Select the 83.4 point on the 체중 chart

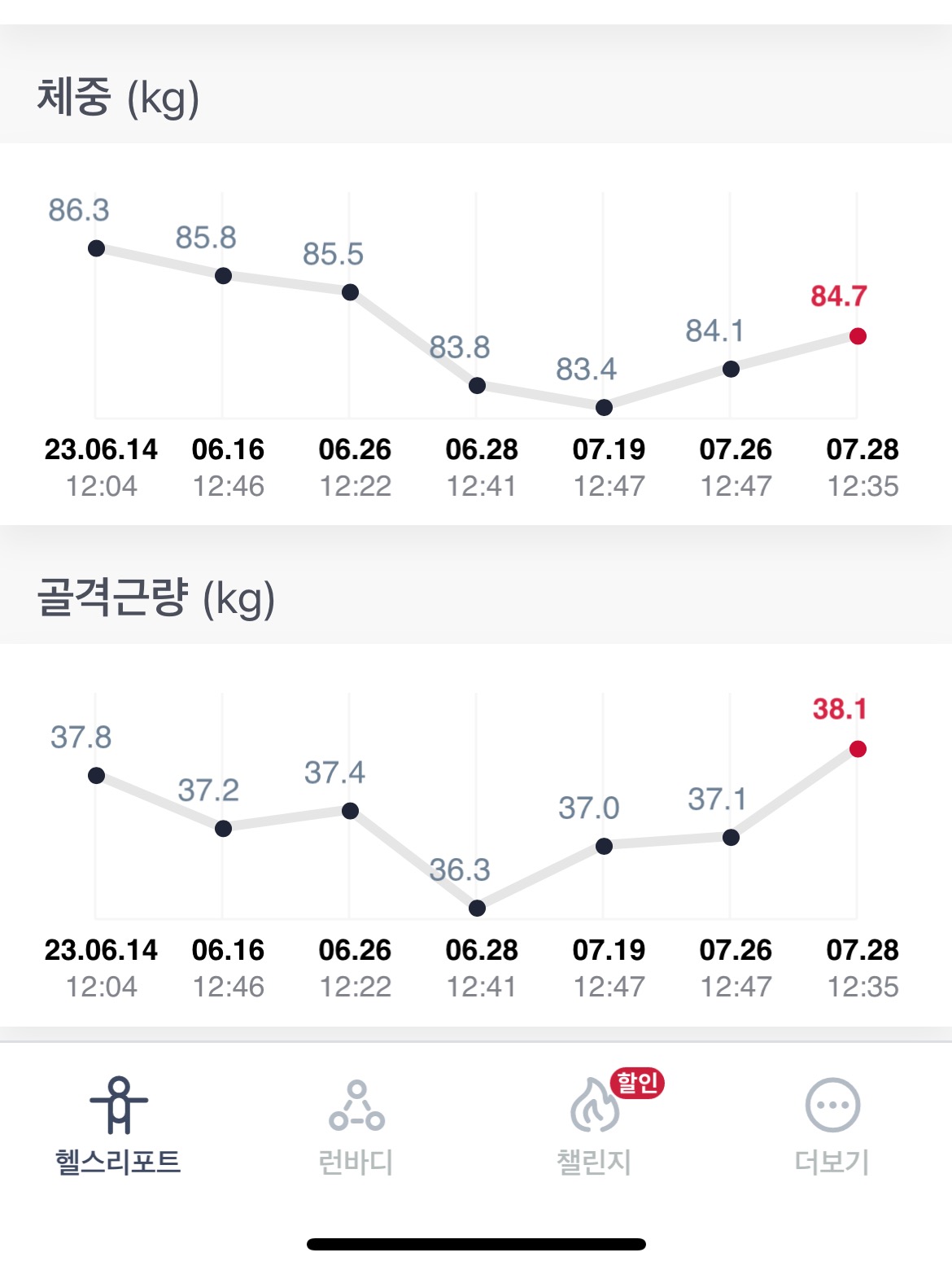tap(604, 407)
